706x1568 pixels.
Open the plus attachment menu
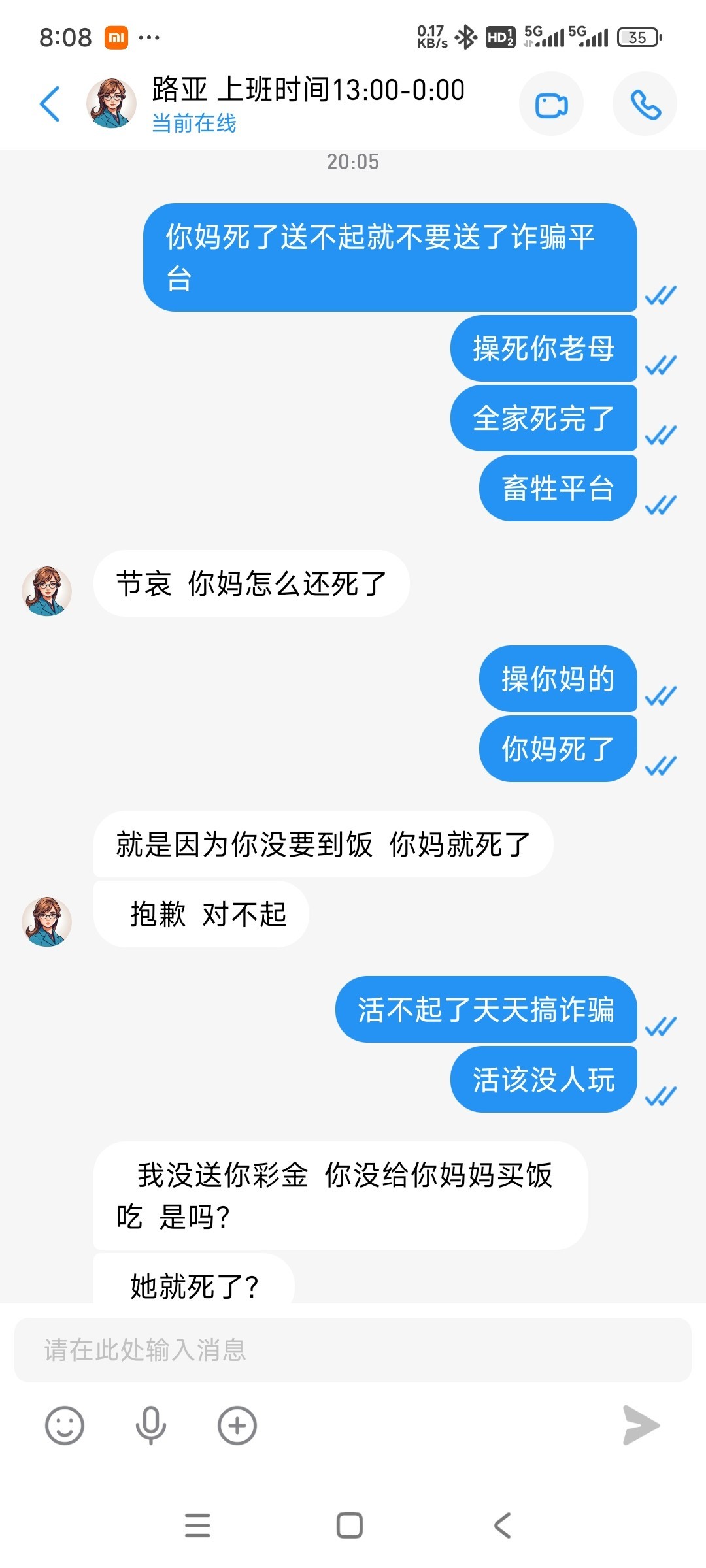tap(237, 1425)
